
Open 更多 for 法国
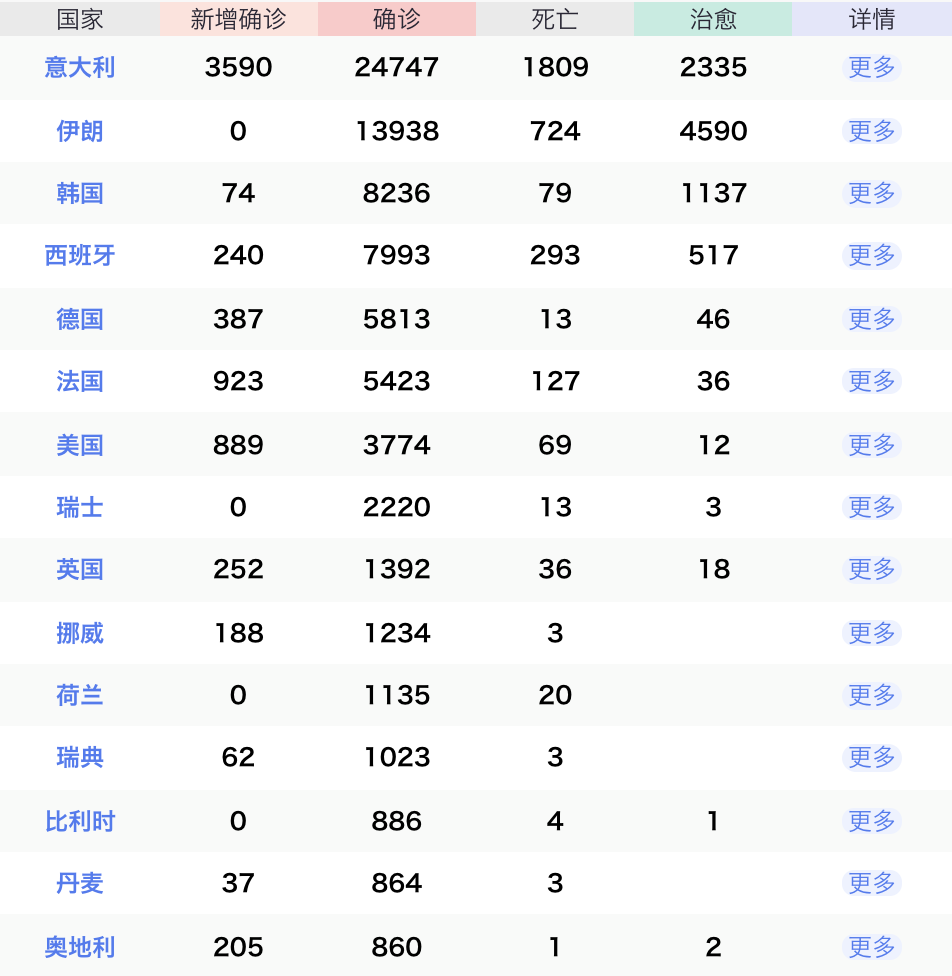[872, 381]
